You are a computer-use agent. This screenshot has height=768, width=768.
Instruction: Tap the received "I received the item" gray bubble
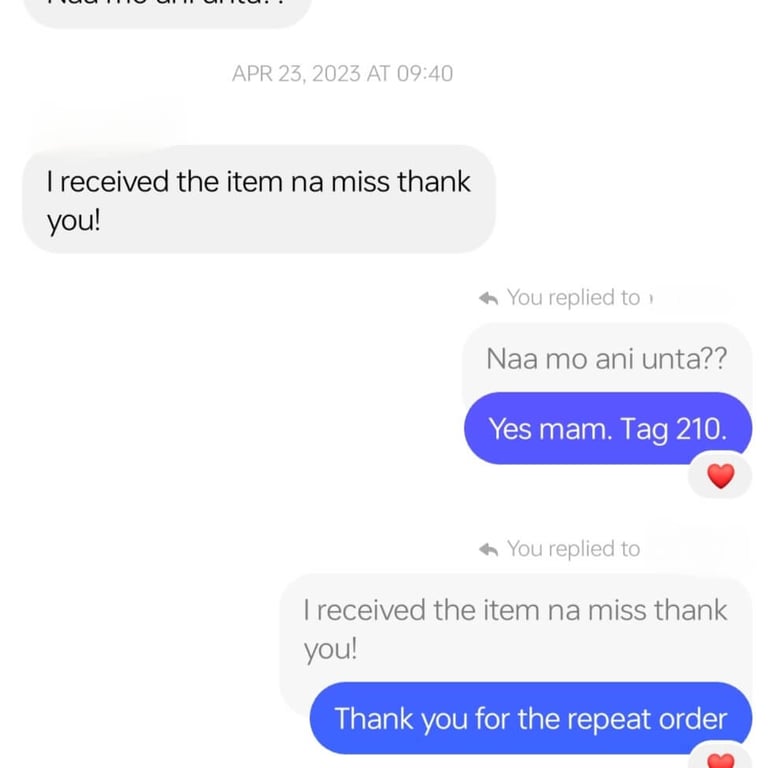[x=258, y=199]
